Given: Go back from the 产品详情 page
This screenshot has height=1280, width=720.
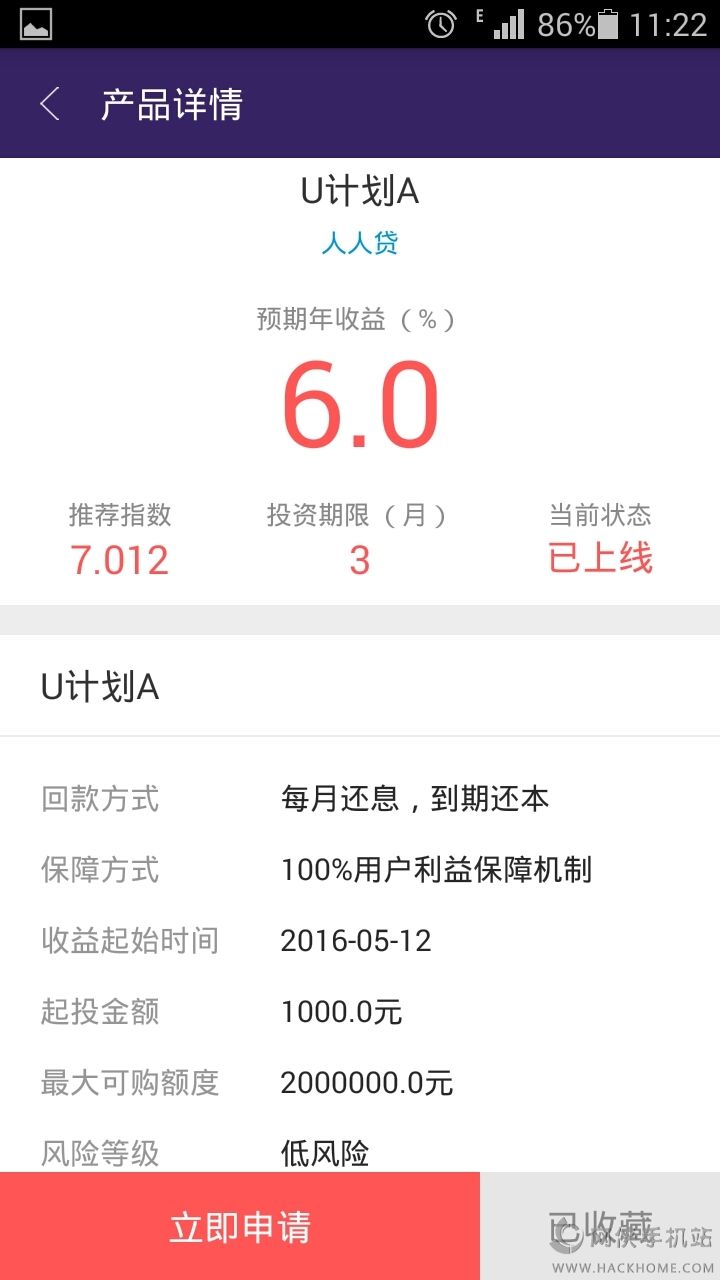Looking at the screenshot, I should (50, 104).
